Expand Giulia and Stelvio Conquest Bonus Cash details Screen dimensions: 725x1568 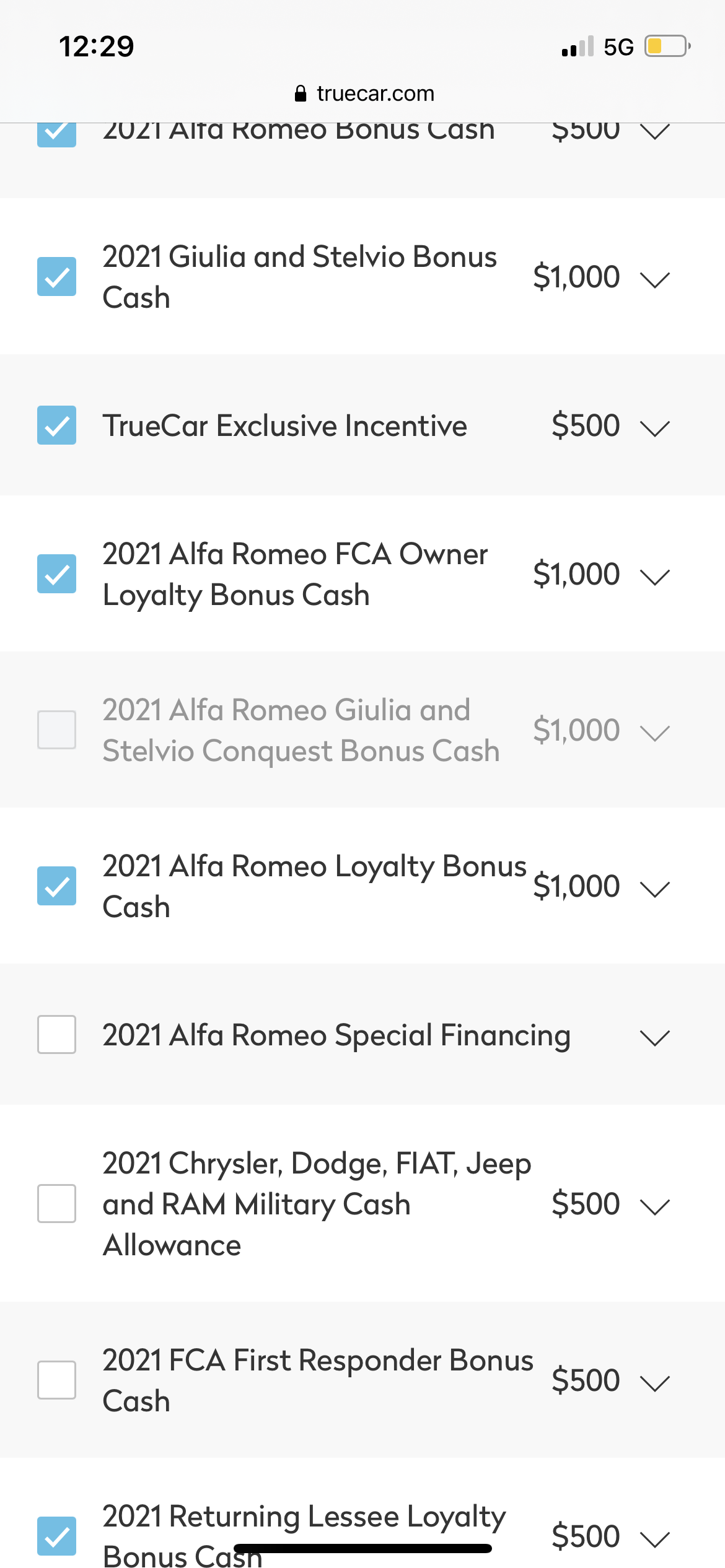[655, 733]
